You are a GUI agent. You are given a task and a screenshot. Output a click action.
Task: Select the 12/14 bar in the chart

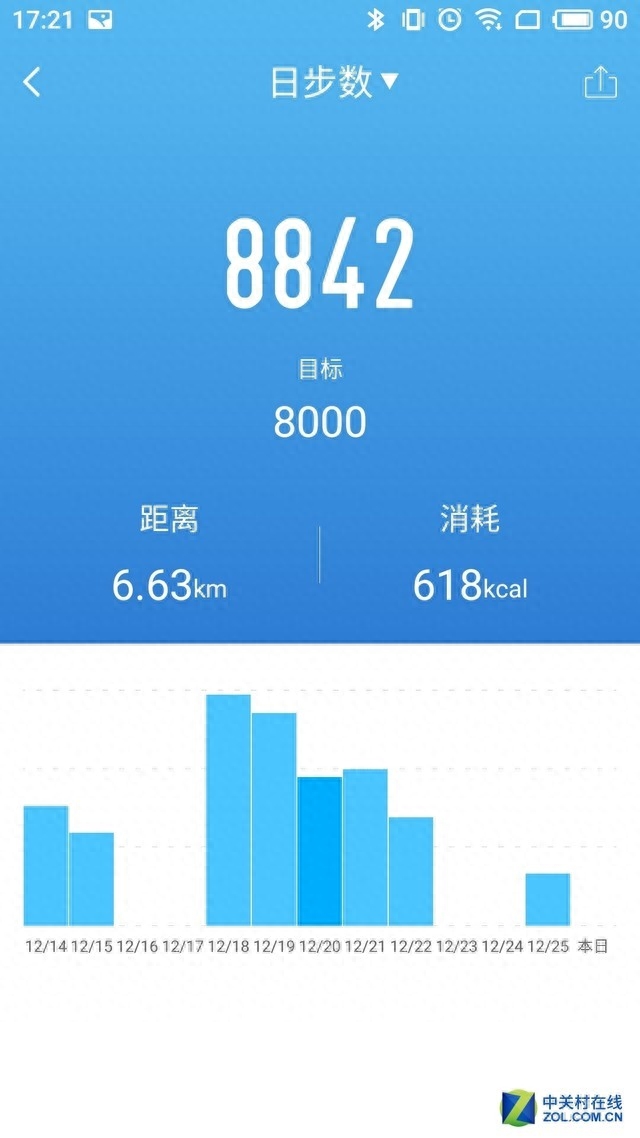click(x=46, y=866)
